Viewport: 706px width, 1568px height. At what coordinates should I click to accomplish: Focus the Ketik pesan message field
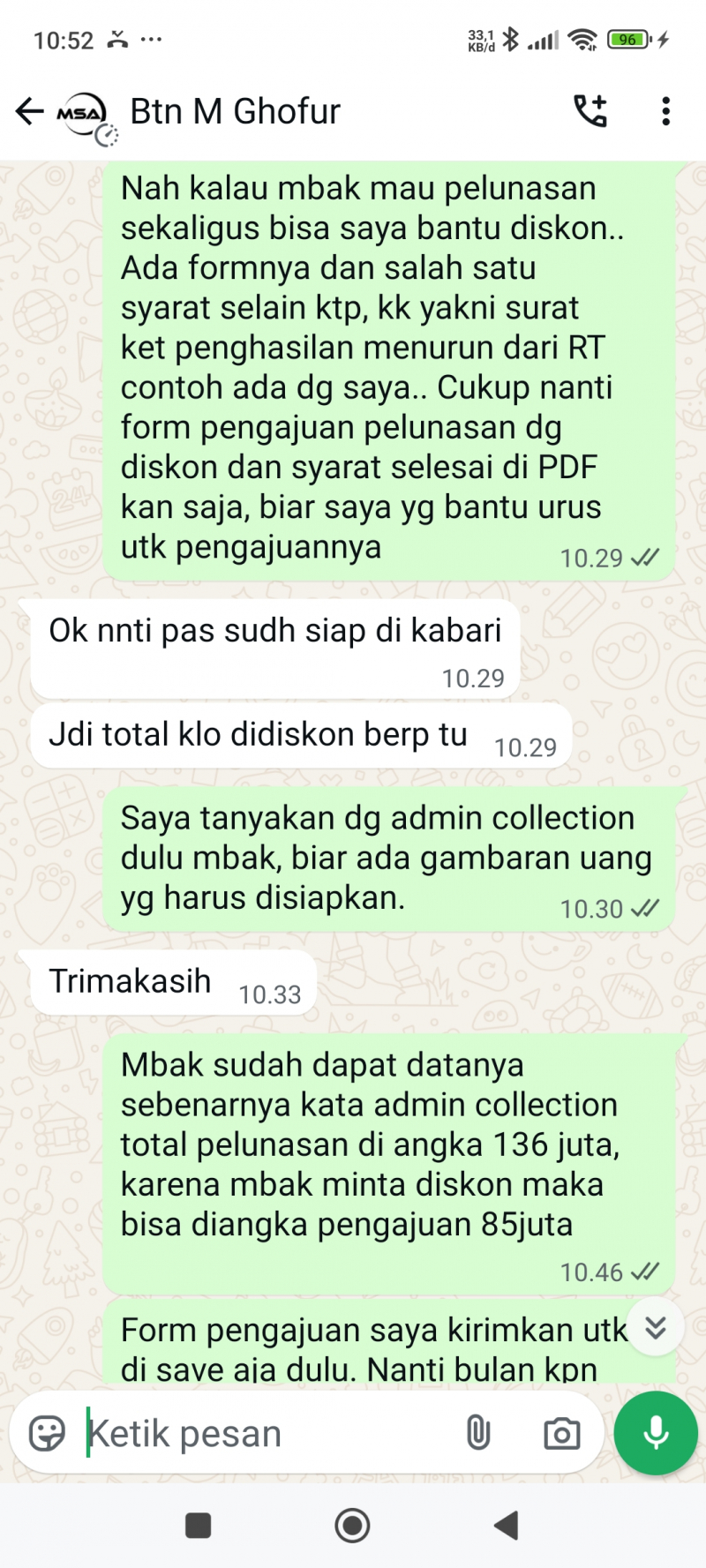pos(265,1434)
